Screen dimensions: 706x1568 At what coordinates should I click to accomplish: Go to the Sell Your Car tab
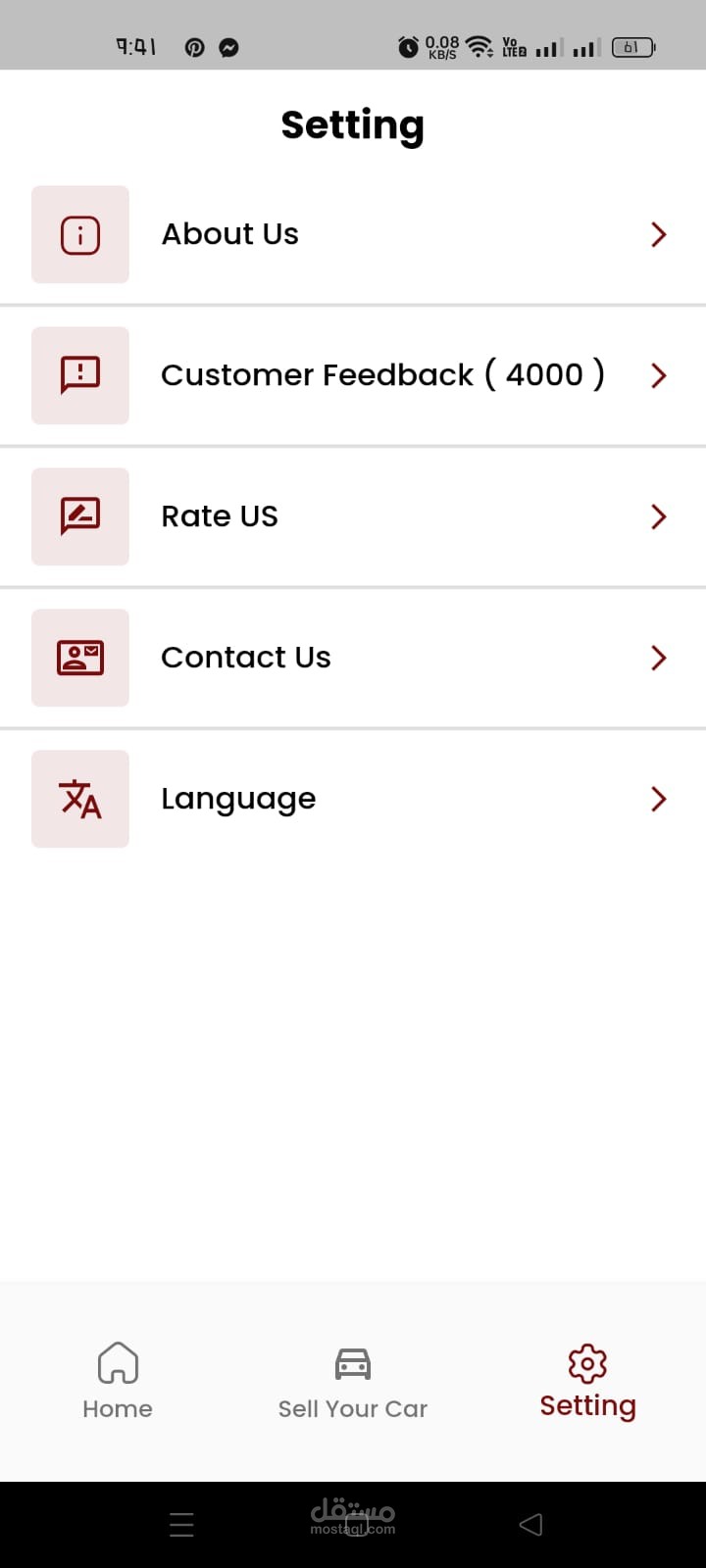click(x=353, y=1381)
